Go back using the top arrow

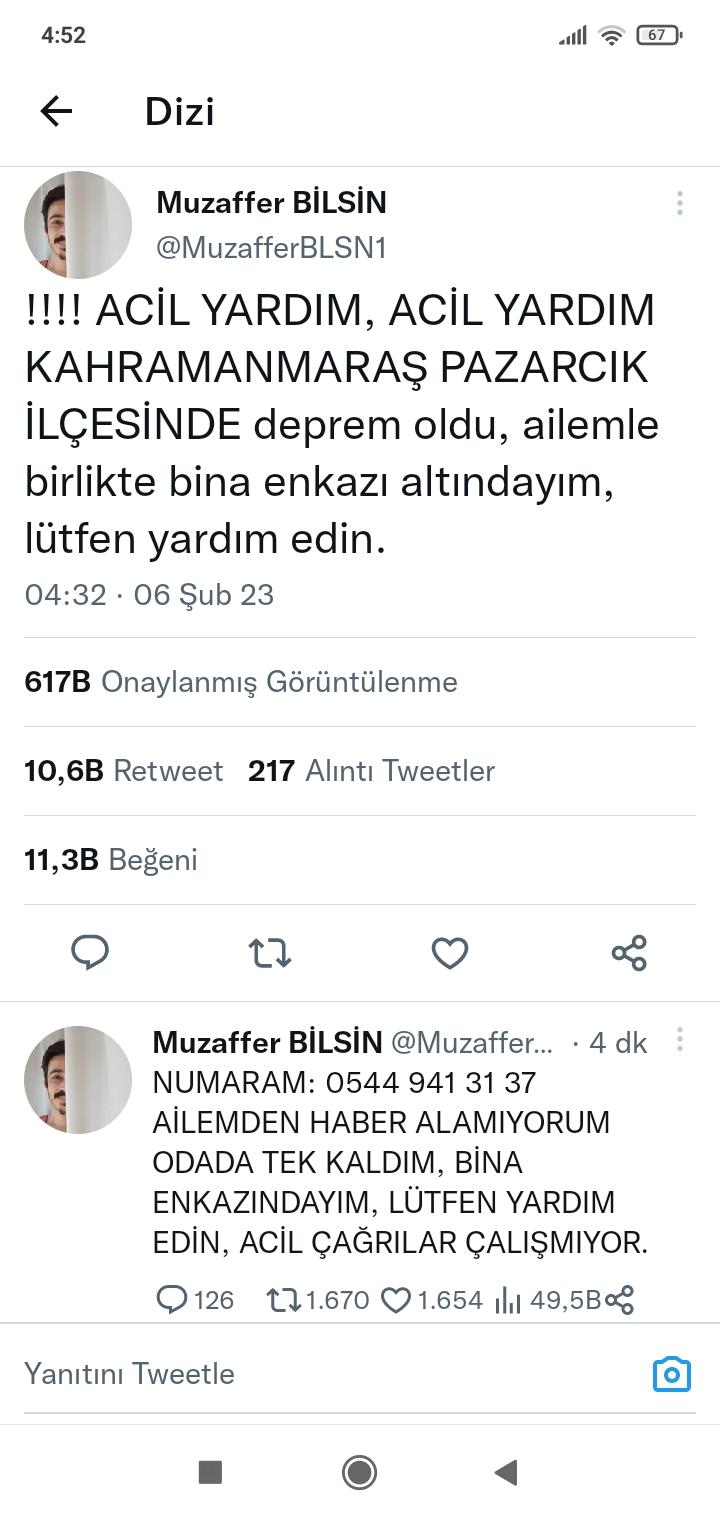click(56, 111)
